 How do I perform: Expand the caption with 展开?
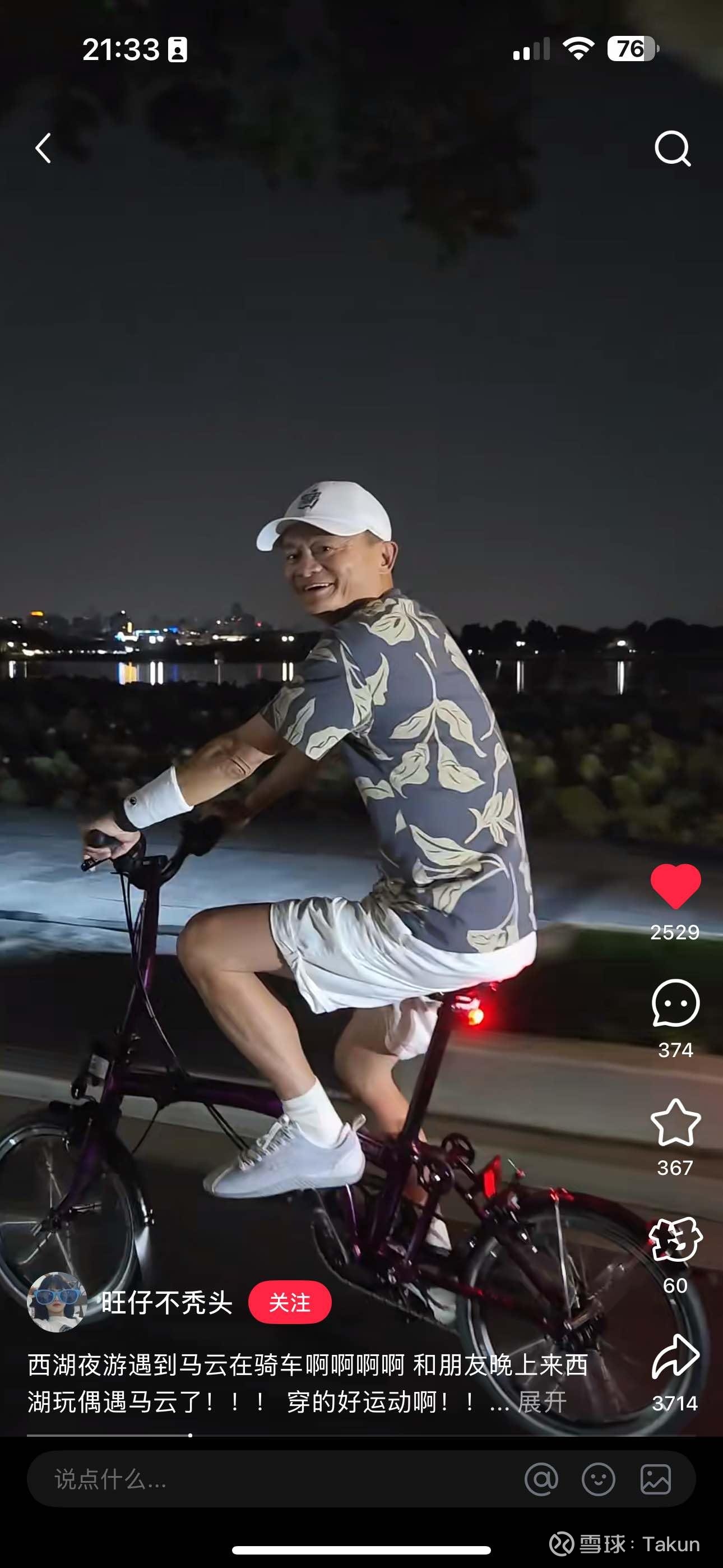[x=541, y=1403]
